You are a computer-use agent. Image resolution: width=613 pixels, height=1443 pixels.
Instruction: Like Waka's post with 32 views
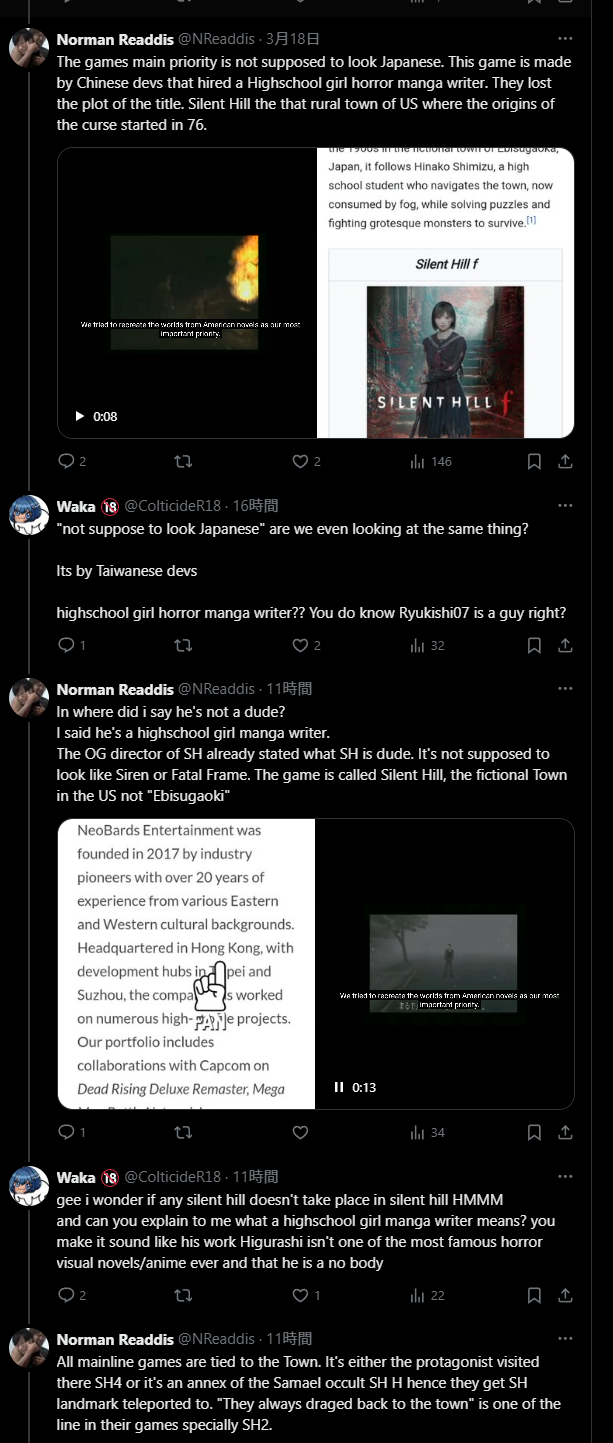pyautogui.click(x=300, y=645)
